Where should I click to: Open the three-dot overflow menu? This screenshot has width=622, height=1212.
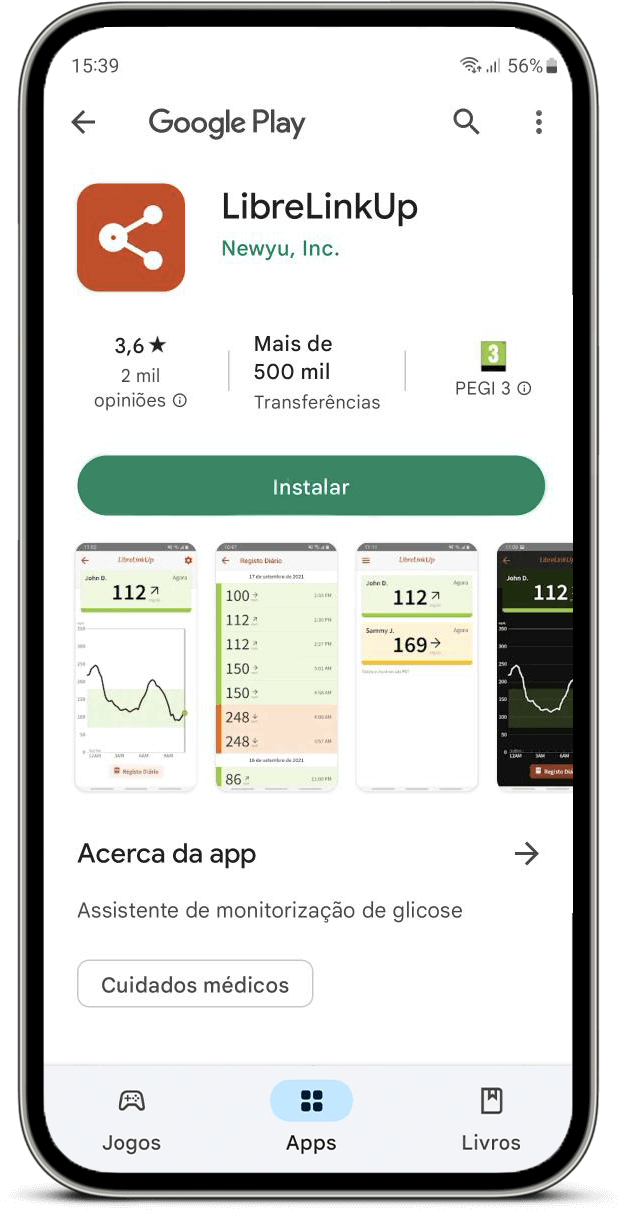pos(538,123)
